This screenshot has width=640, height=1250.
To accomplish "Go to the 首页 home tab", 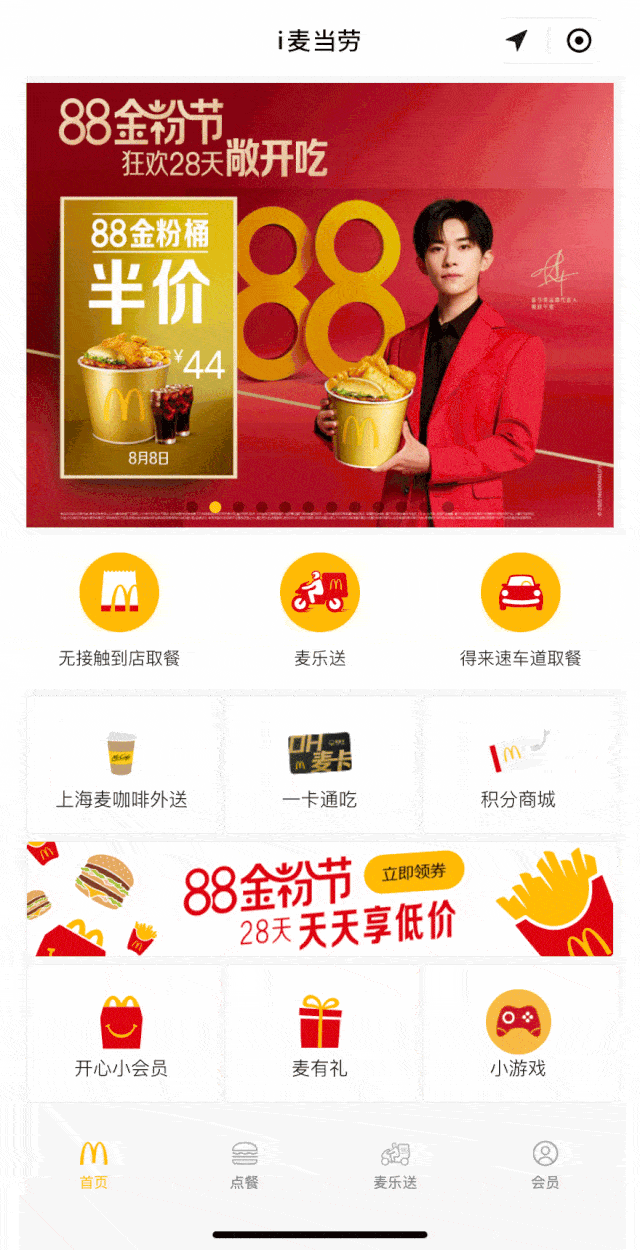I will [x=94, y=1165].
